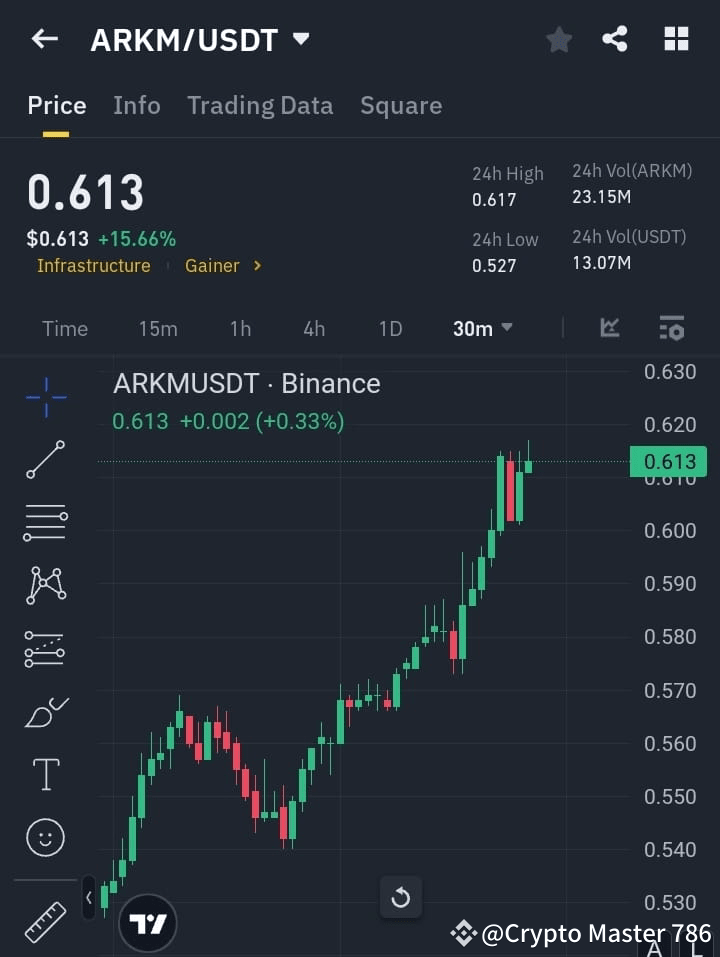Click the TradingView logo

[148, 922]
